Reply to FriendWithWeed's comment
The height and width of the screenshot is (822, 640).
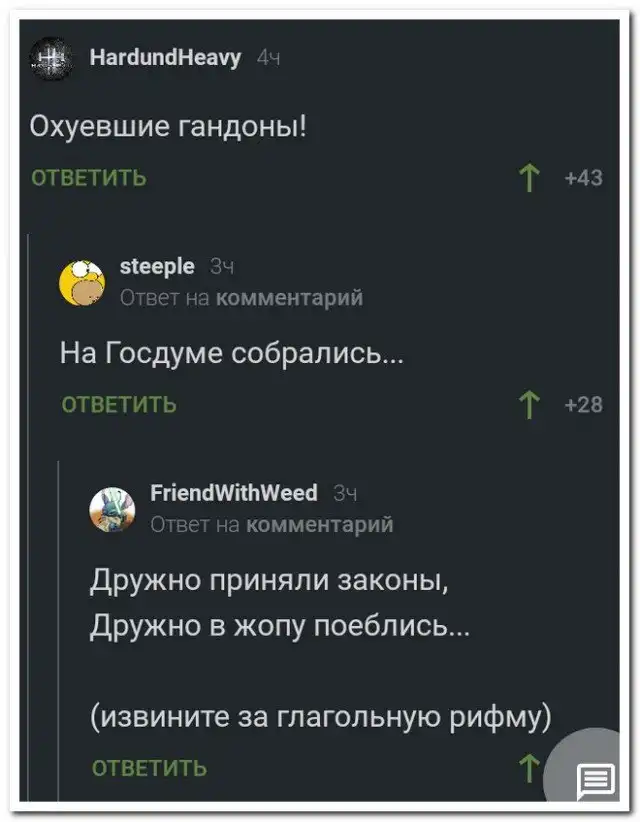tap(149, 768)
